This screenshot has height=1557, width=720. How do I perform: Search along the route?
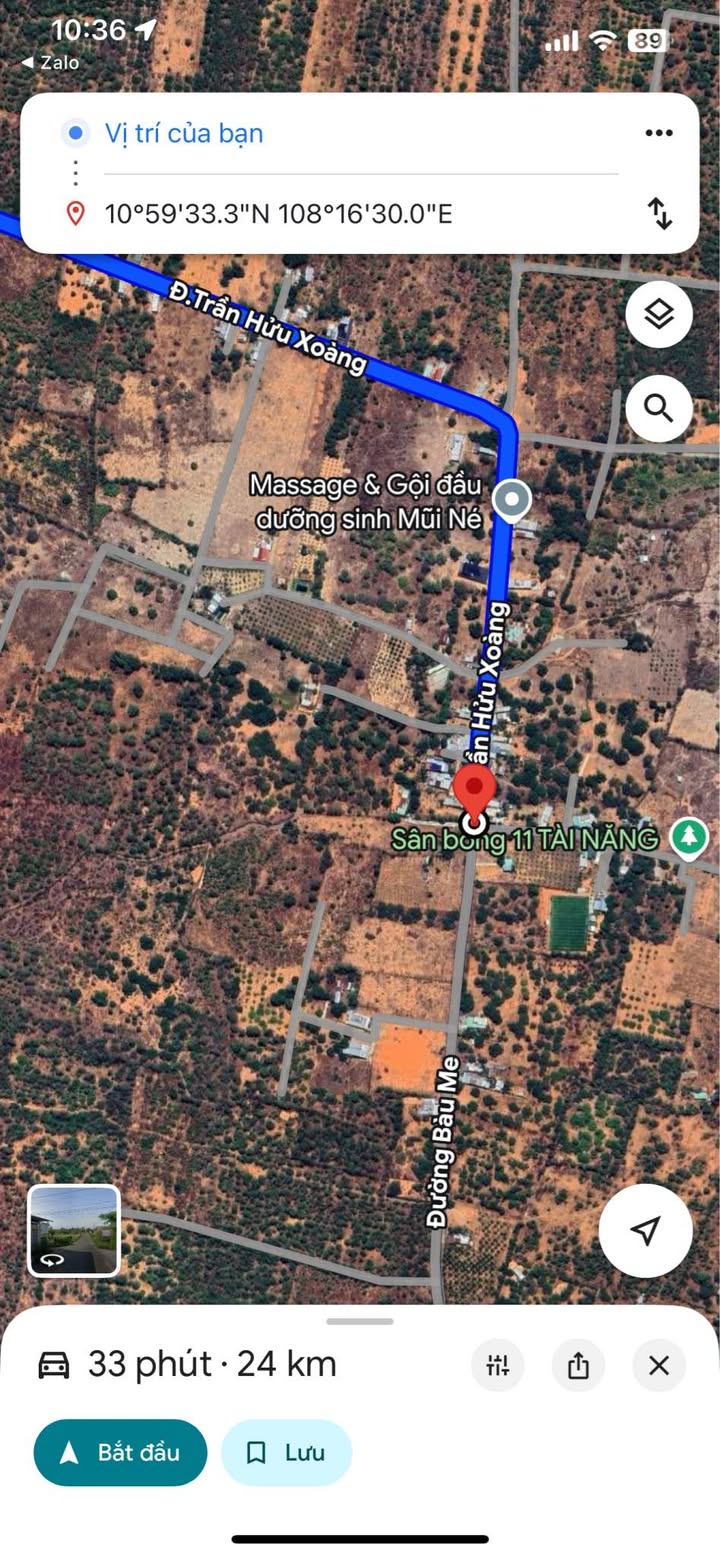[658, 408]
